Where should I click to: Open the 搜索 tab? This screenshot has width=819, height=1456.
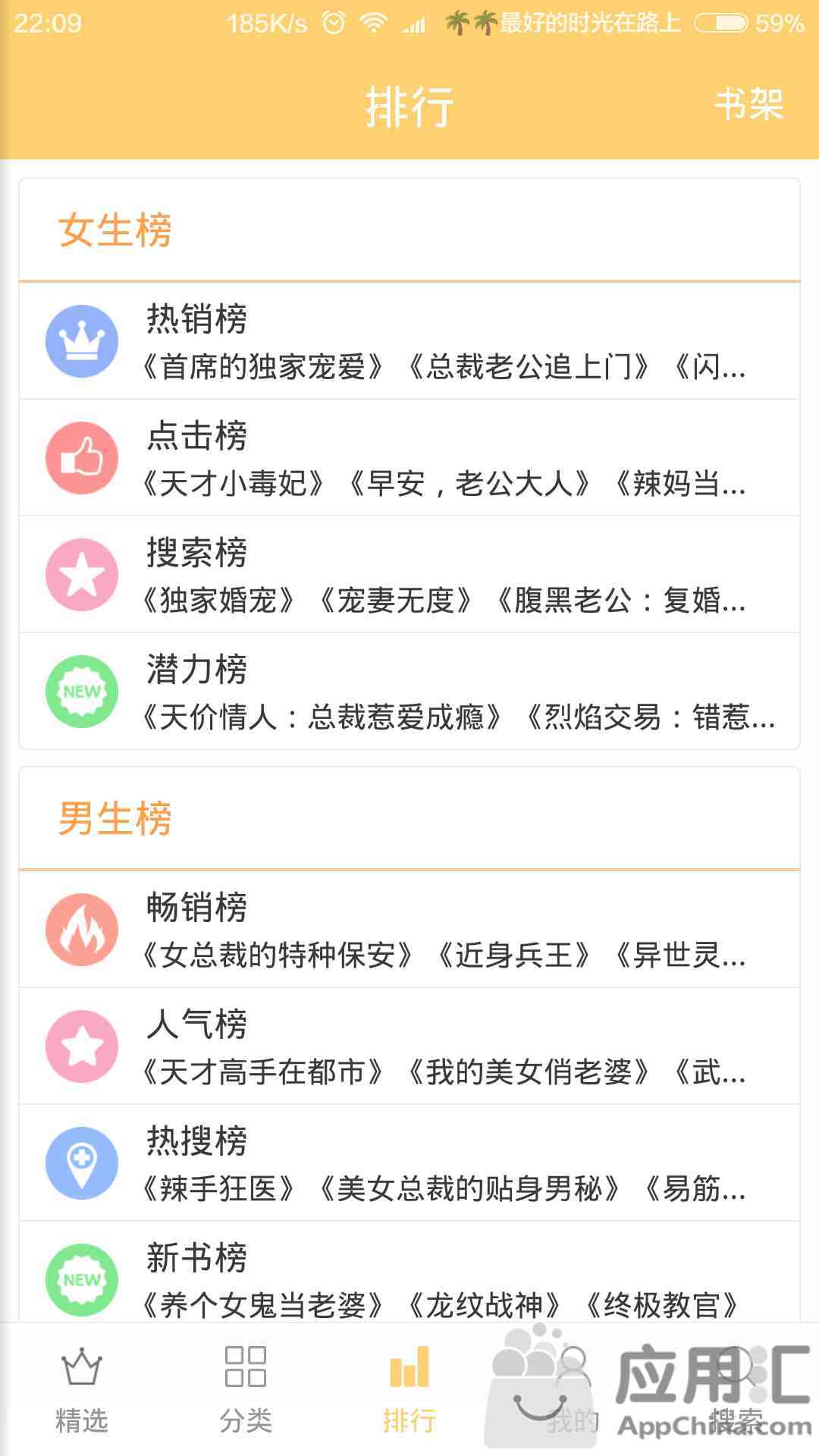tap(737, 1391)
